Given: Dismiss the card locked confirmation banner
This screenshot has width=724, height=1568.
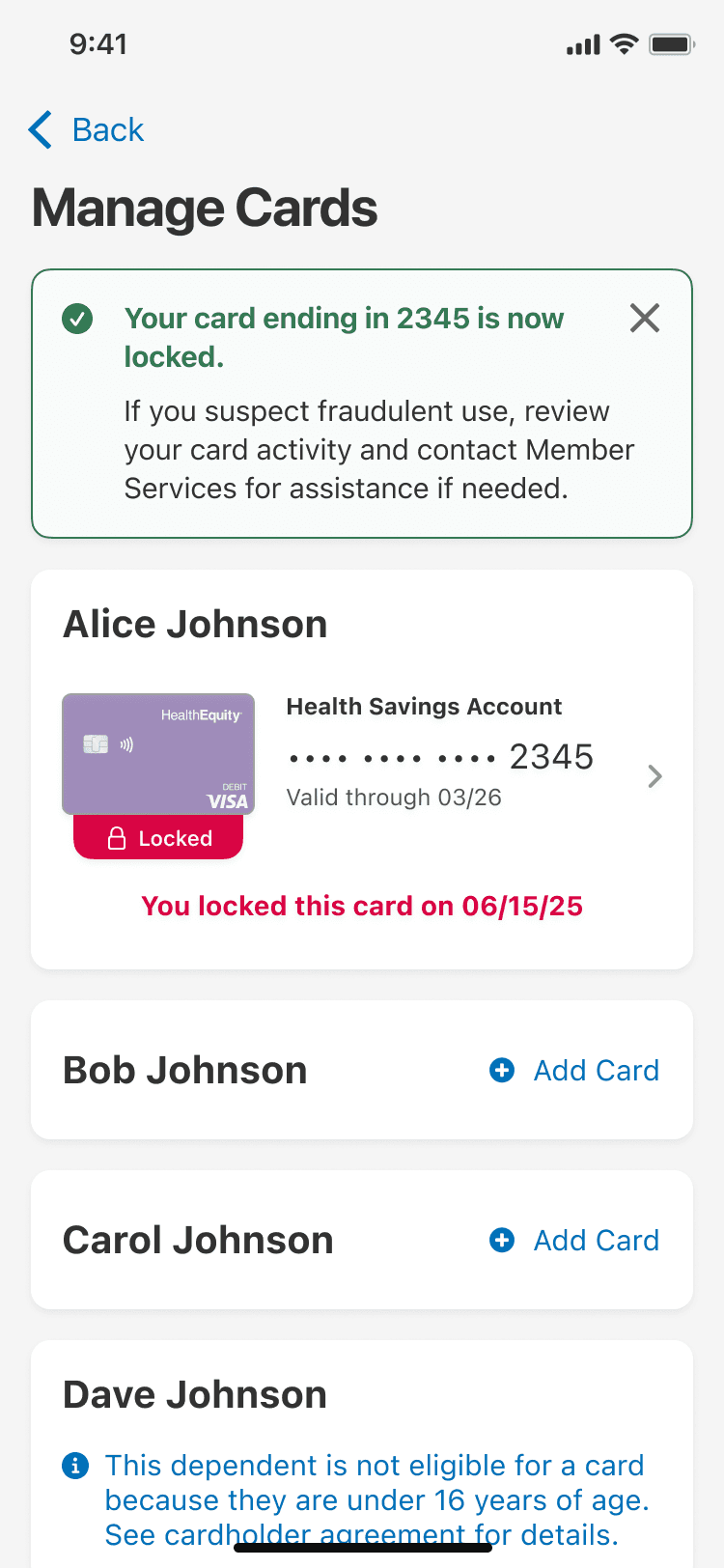Looking at the screenshot, I should coord(644,318).
